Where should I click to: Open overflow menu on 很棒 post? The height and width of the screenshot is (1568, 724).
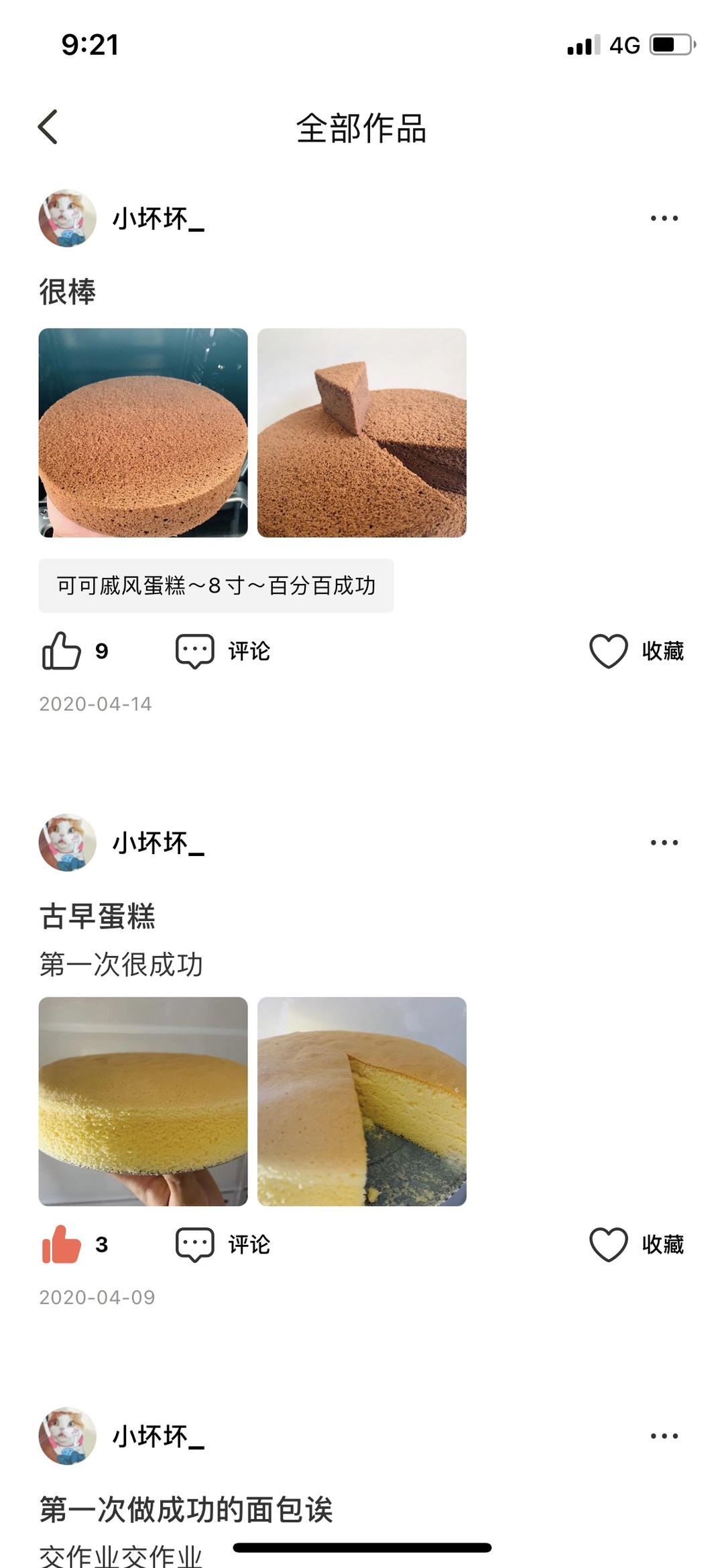pos(664,218)
